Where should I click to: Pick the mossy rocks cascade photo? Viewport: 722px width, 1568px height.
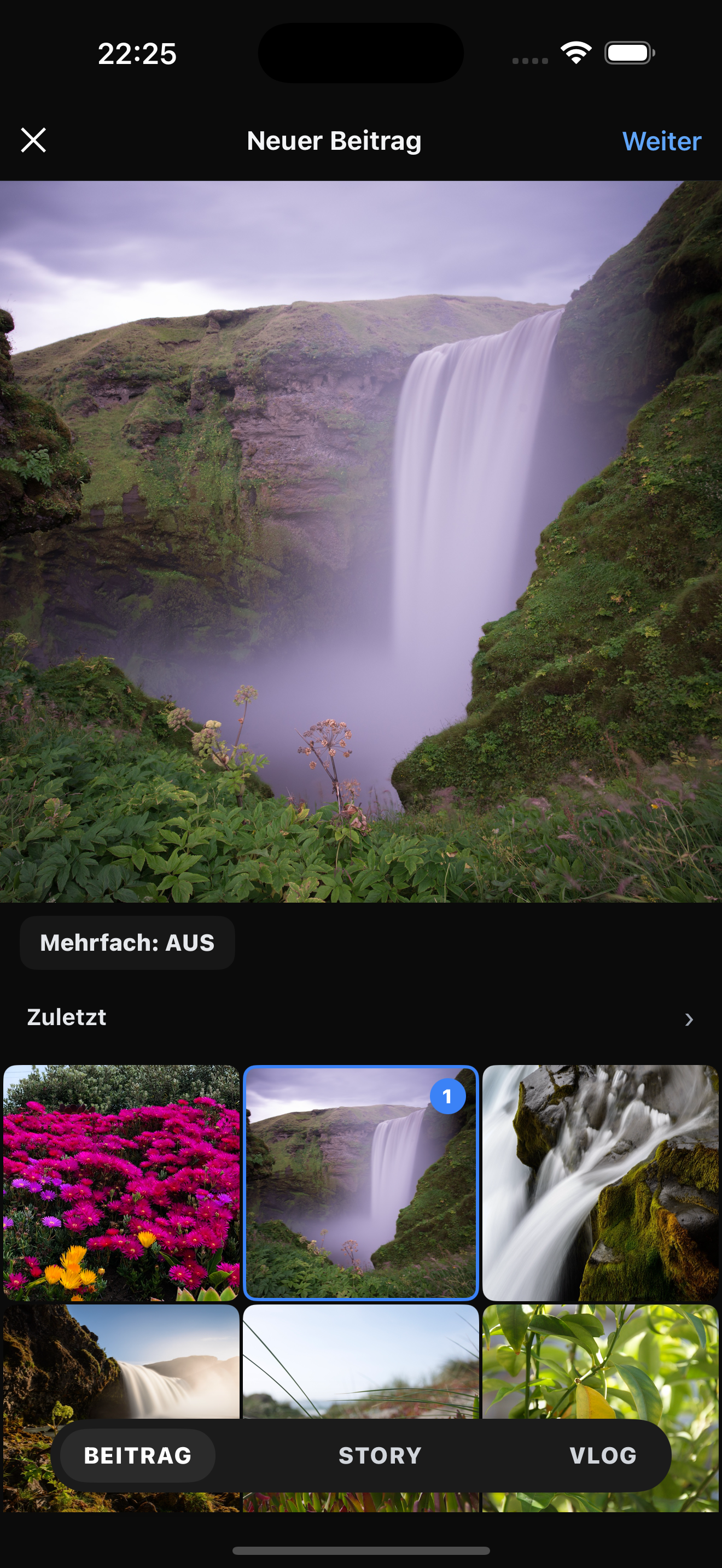click(600, 1181)
